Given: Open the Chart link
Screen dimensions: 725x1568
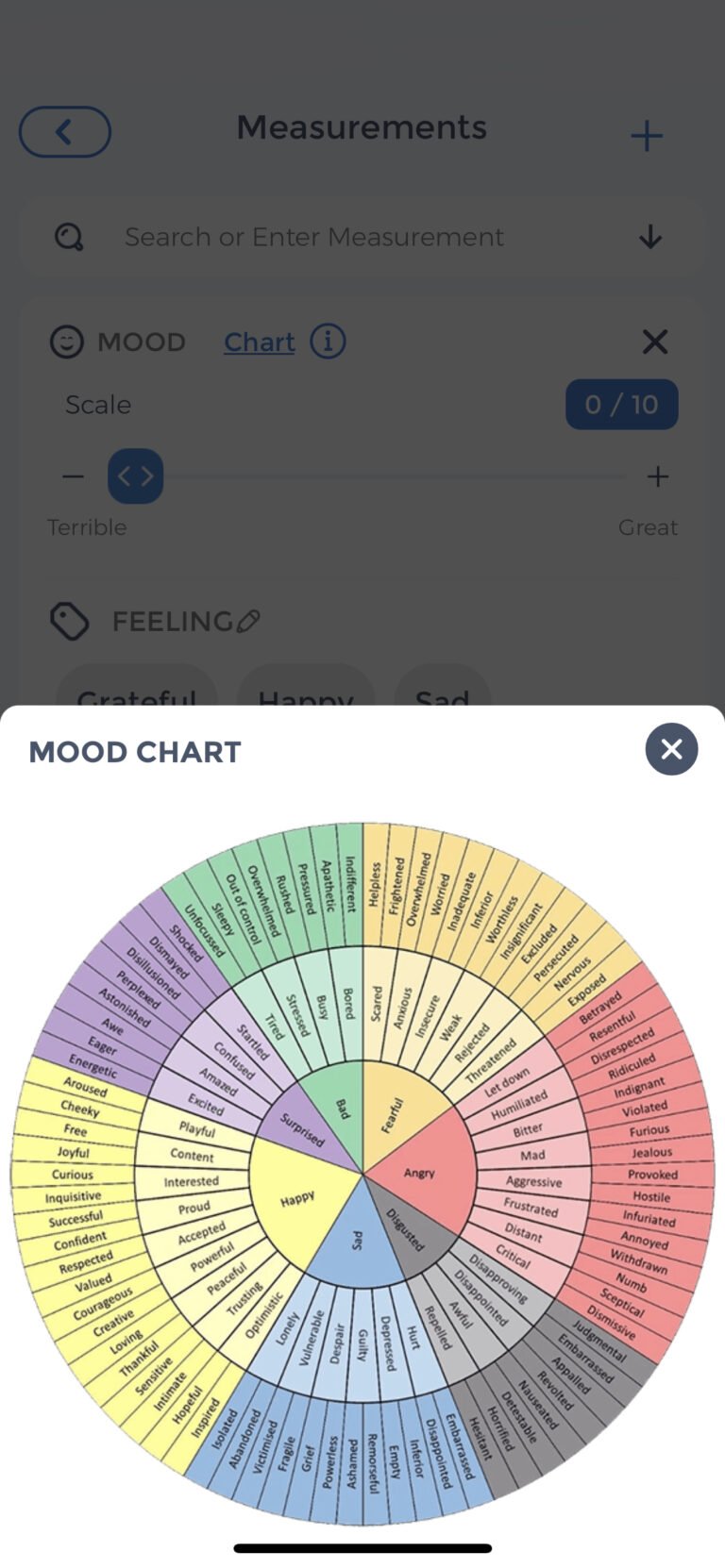Looking at the screenshot, I should point(259,342).
